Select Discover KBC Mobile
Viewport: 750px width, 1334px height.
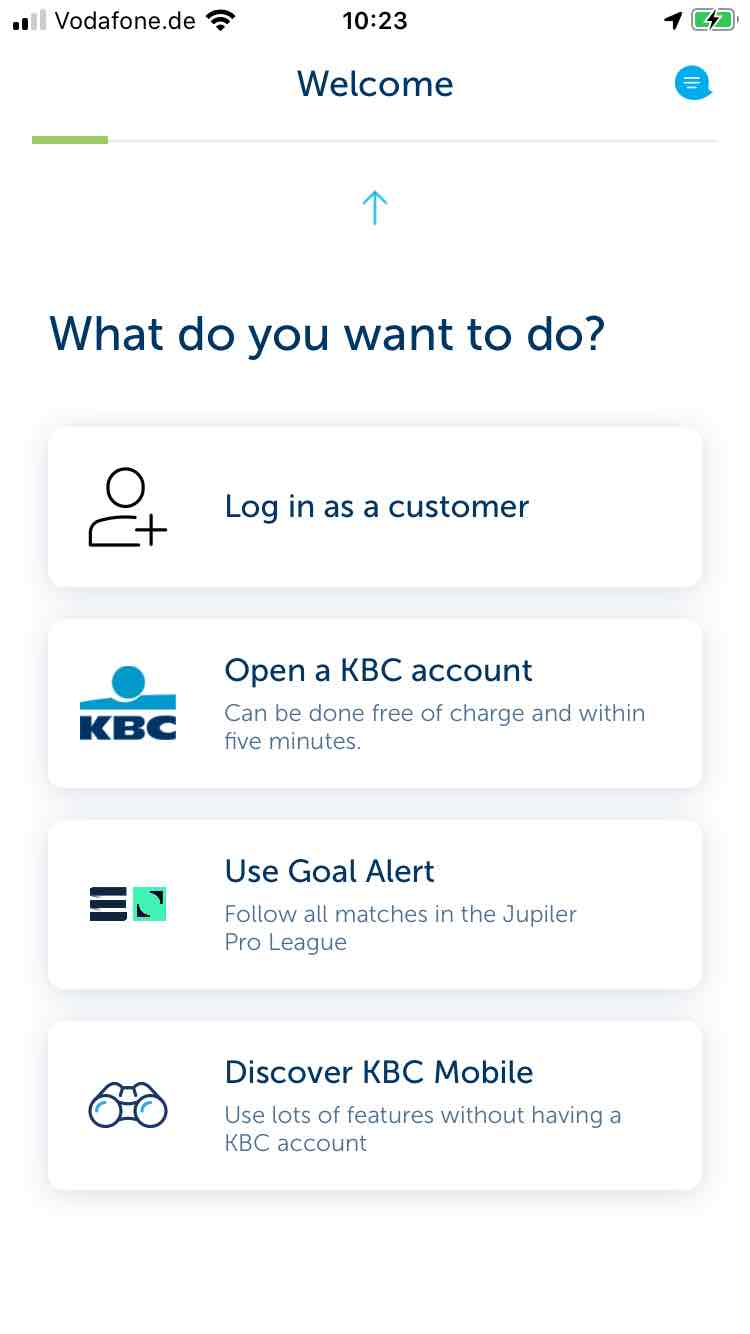[375, 1105]
